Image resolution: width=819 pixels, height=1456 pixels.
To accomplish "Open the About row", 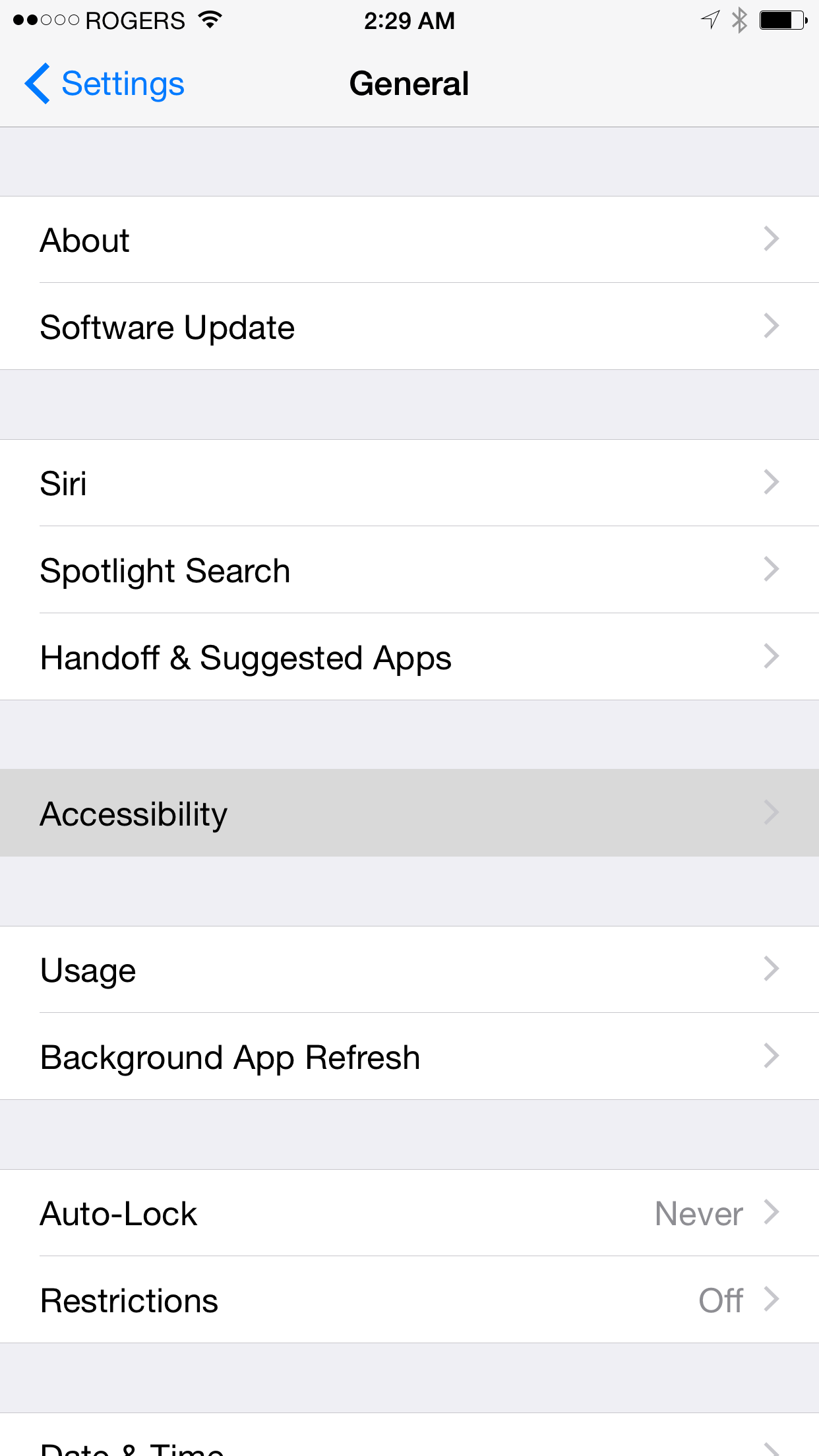I will point(409,239).
